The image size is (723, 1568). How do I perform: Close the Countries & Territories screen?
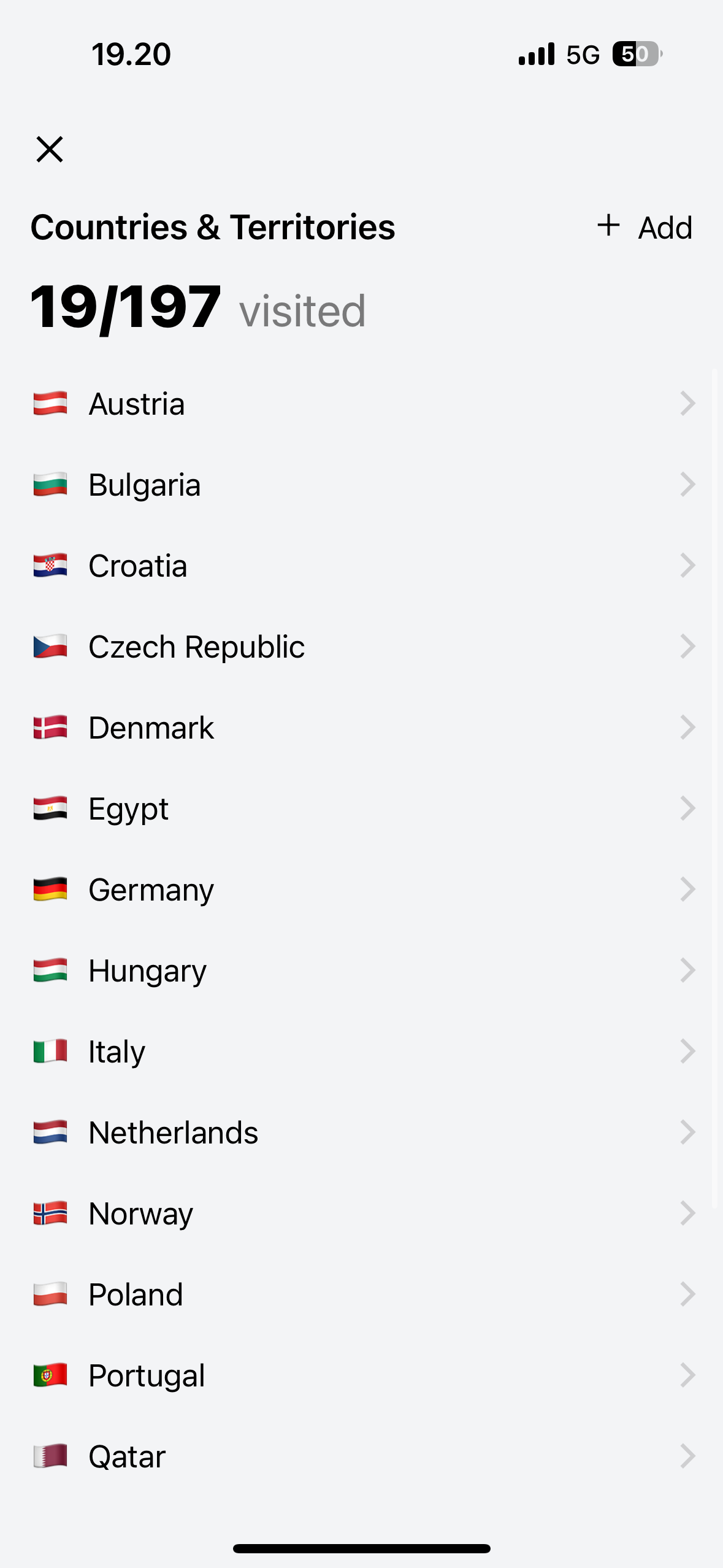pos(50,150)
